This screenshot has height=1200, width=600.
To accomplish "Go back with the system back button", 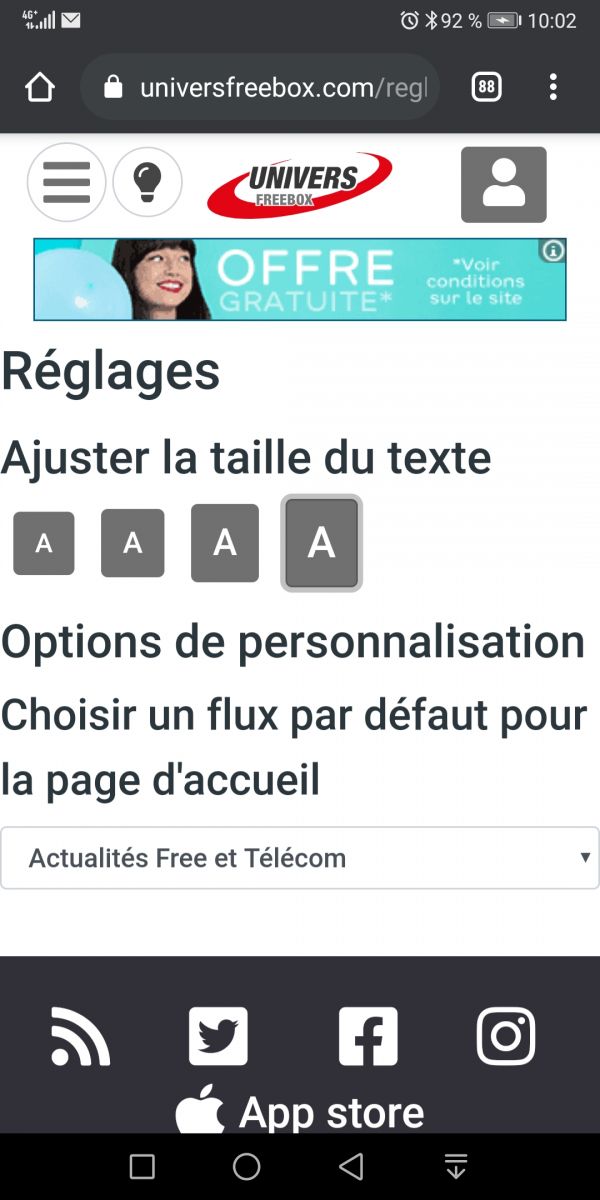I will point(350,1166).
